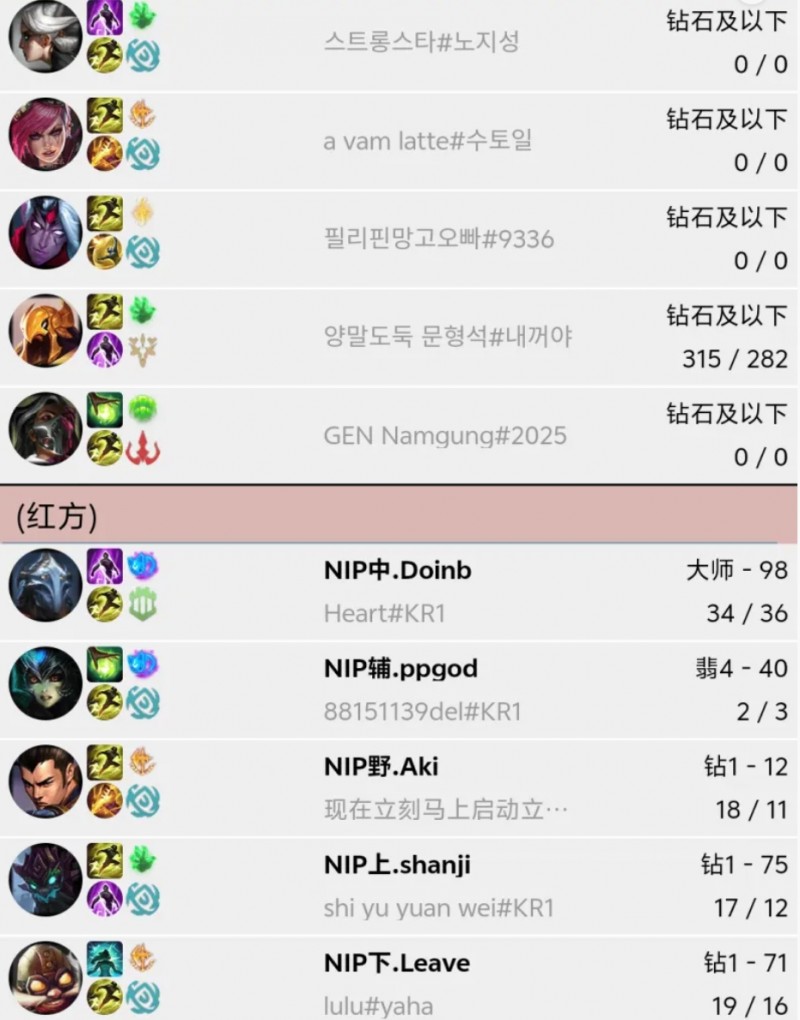The height and width of the screenshot is (1020, 800).
Task: Open the NIP野.Aki player row
Action: click(x=382, y=787)
